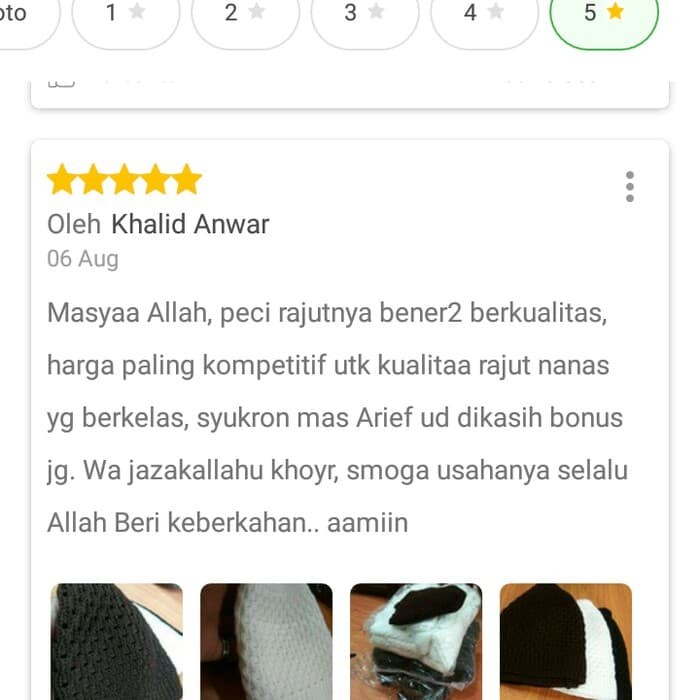
Task: Open reviewer Khalid Anwar's profile
Action: pyautogui.click(x=190, y=224)
